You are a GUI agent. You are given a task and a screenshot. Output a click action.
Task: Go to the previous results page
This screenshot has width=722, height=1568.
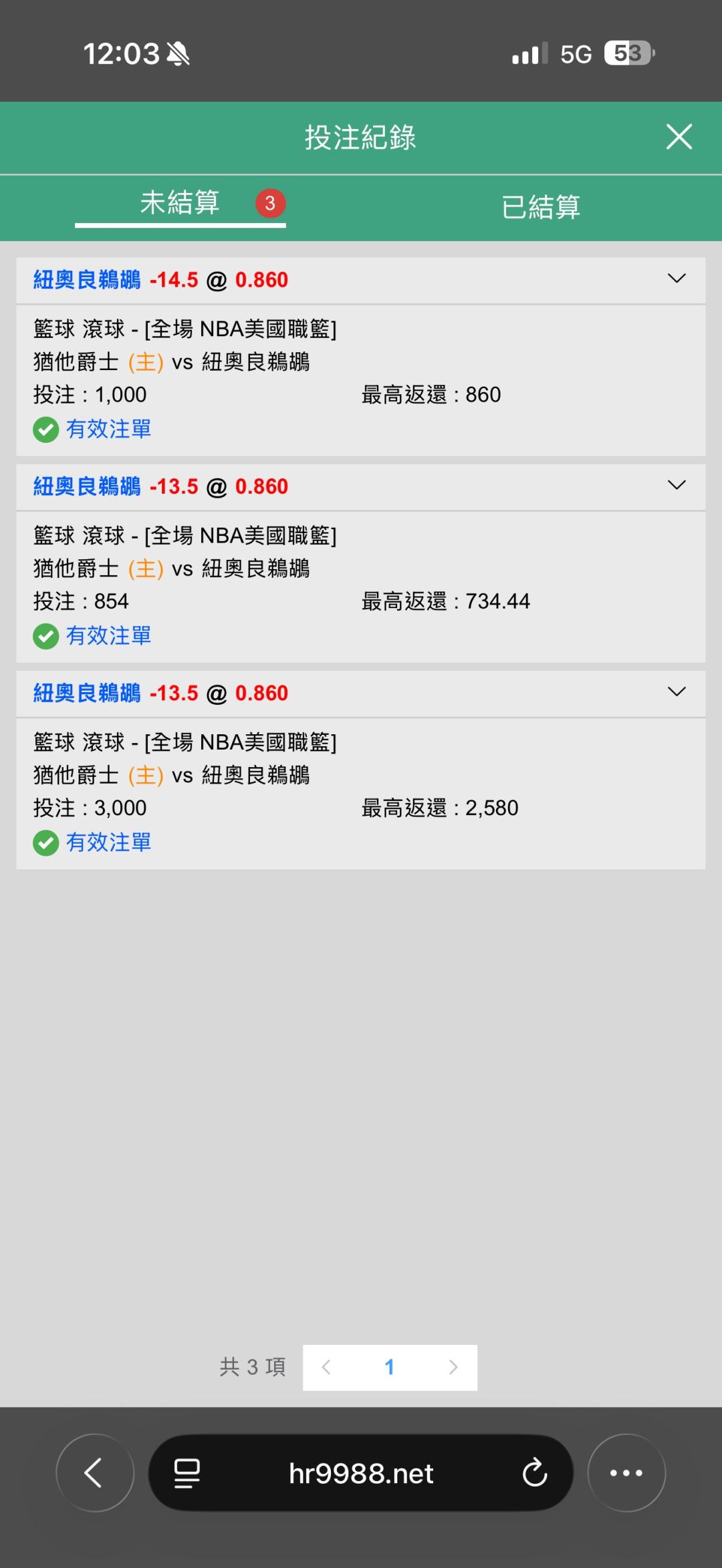click(x=326, y=1367)
